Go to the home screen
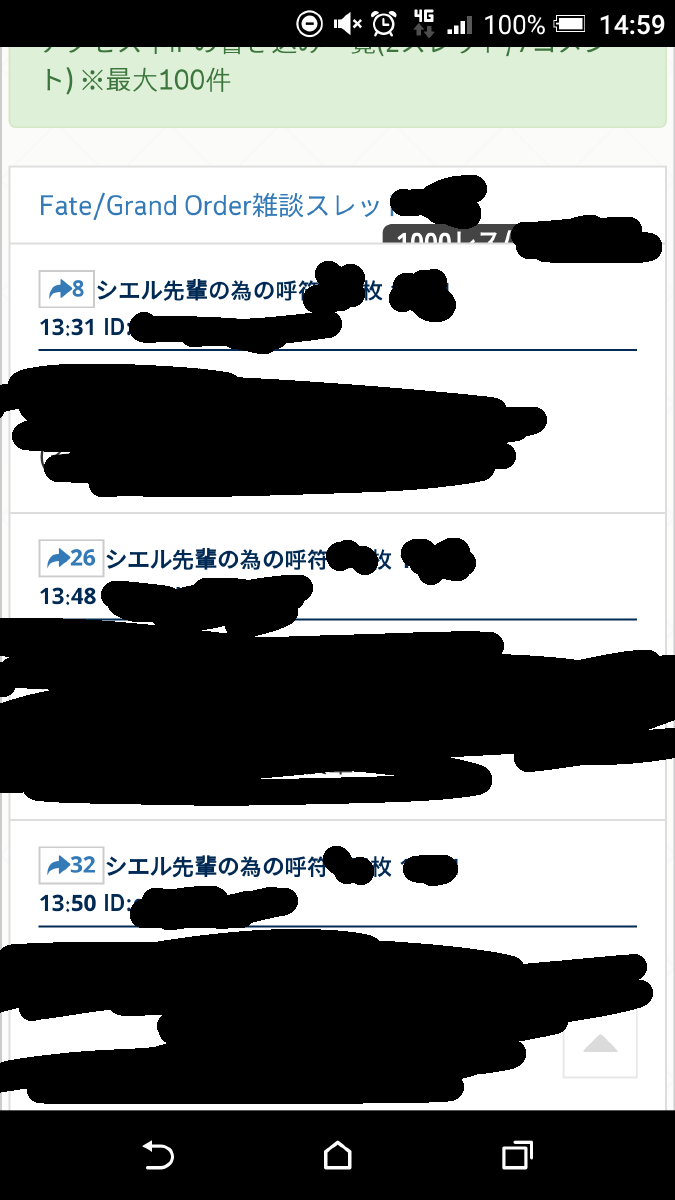The height and width of the screenshot is (1200, 675). (338, 1156)
